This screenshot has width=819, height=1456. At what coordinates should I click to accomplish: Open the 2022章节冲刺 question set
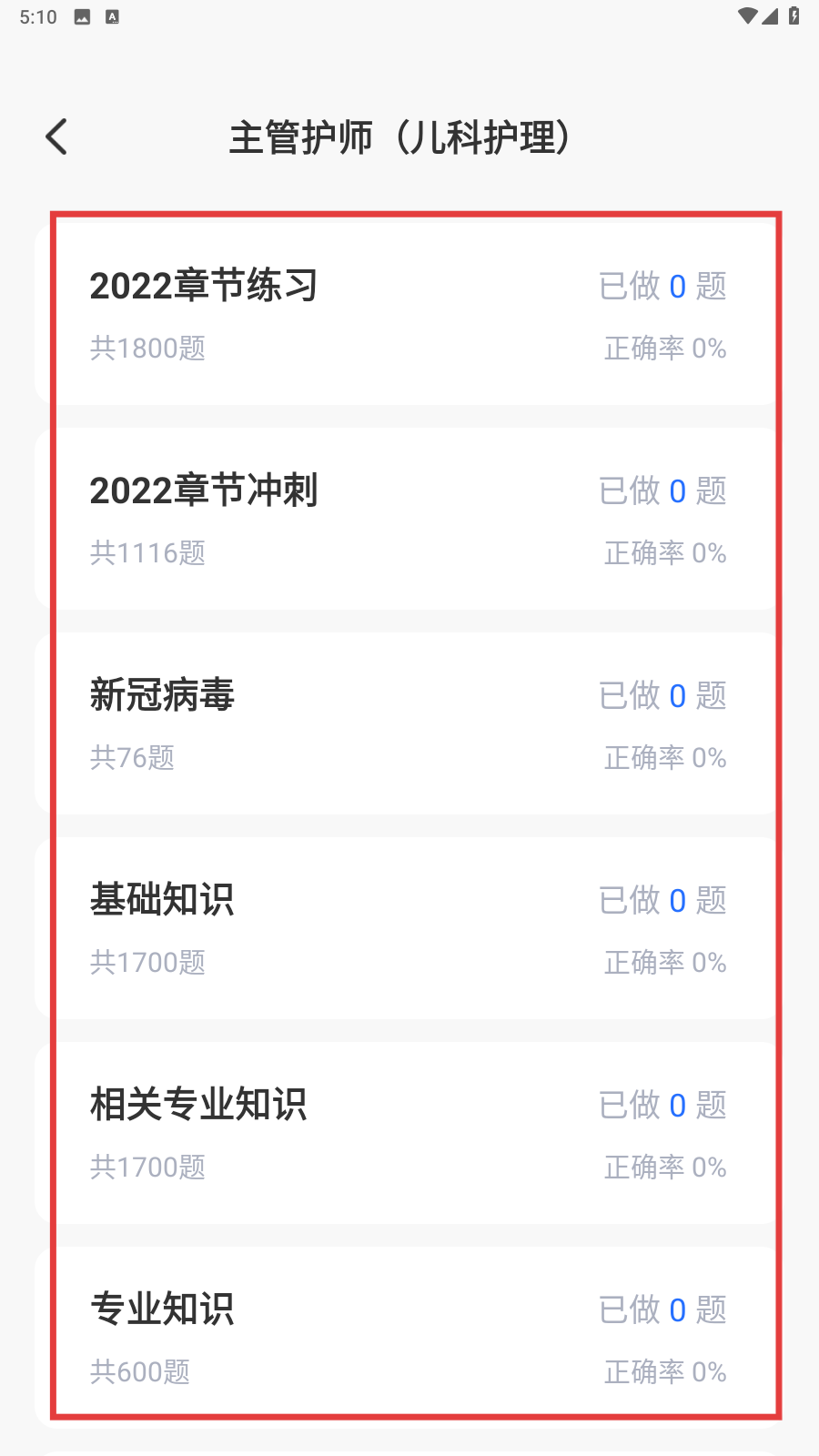pyautogui.click(x=407, y=519)
